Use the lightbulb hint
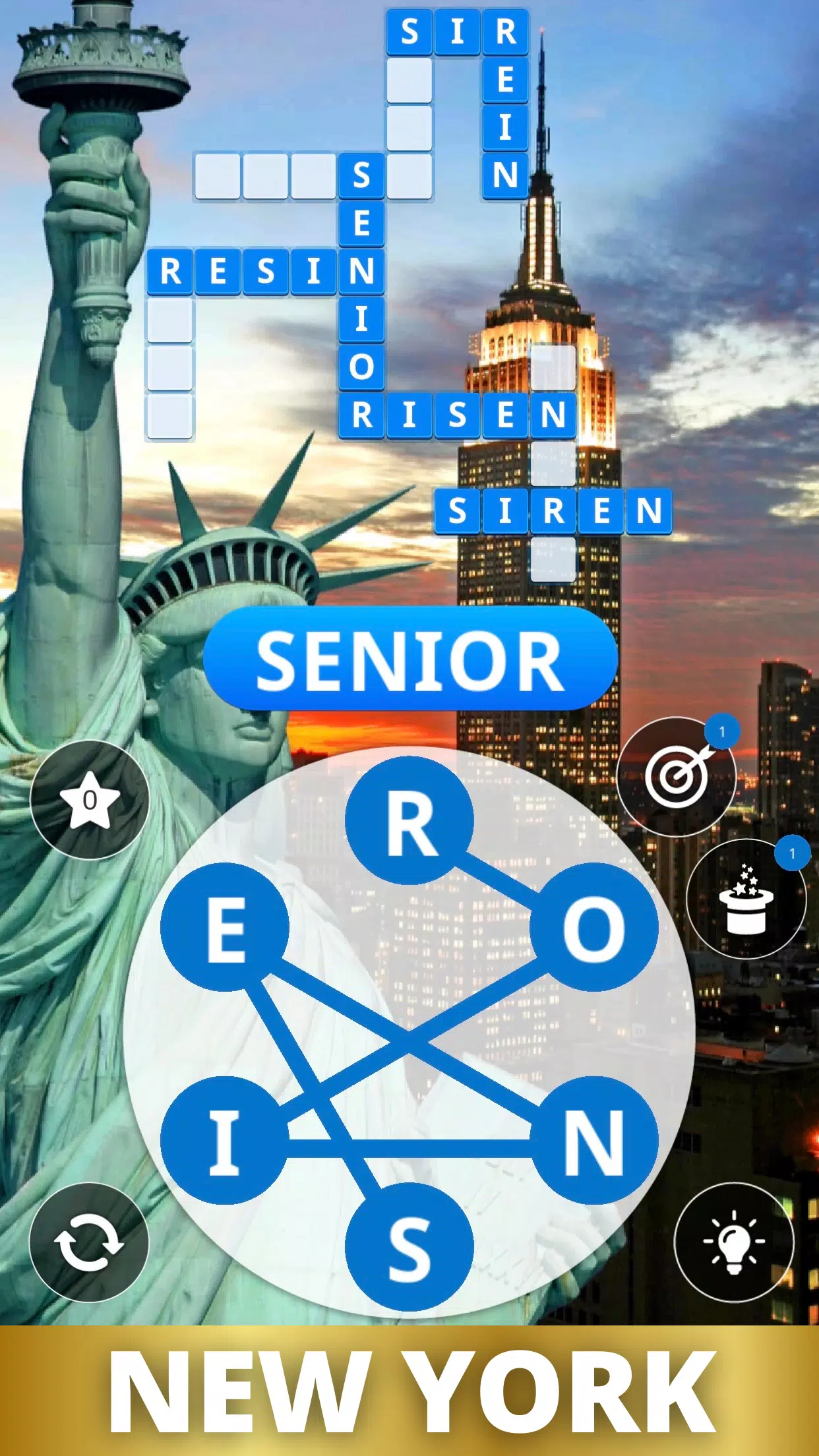The image size is (819, 1456). tap(733, 1242)
